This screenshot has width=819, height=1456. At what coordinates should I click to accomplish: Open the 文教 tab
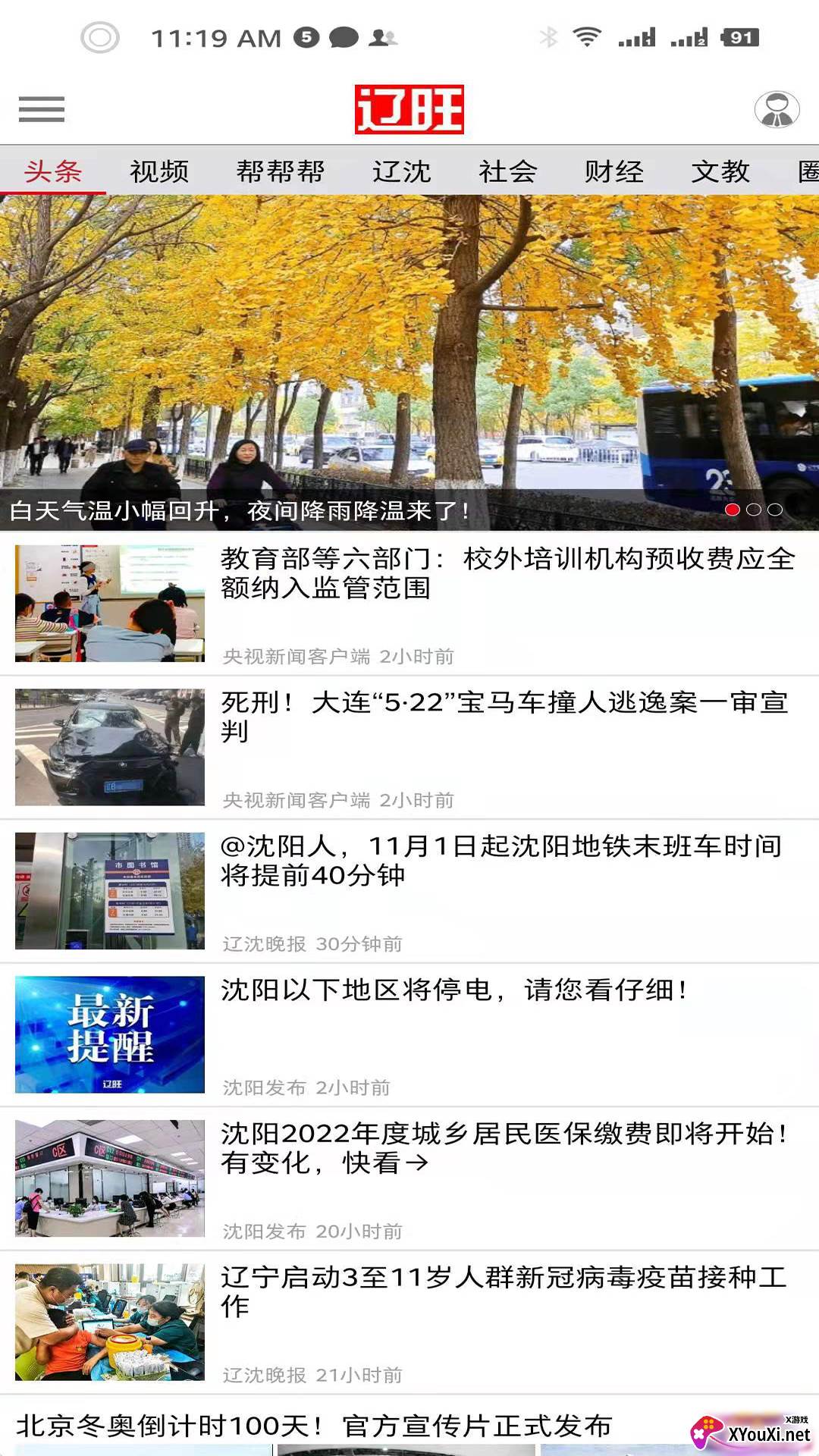[720, 172]
